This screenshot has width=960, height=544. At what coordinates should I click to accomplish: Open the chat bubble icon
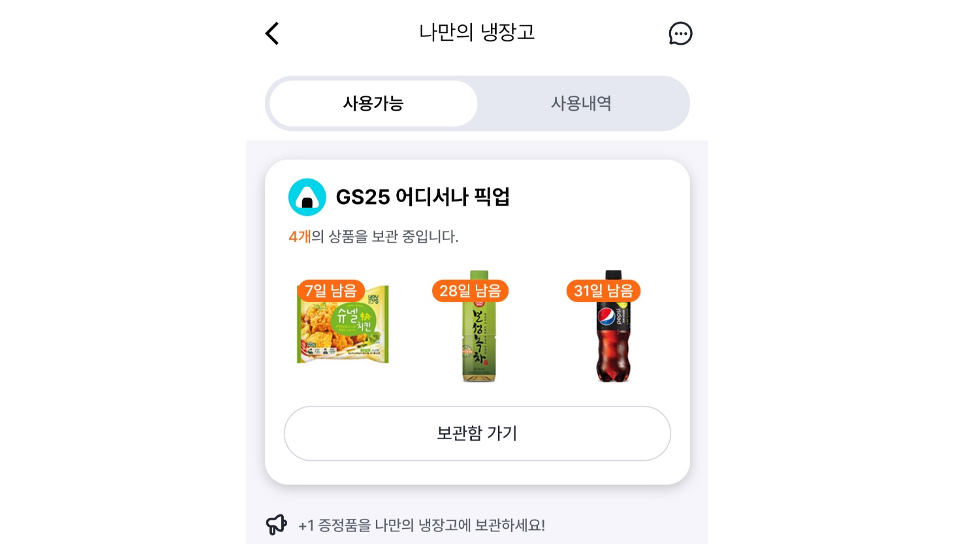680,33
